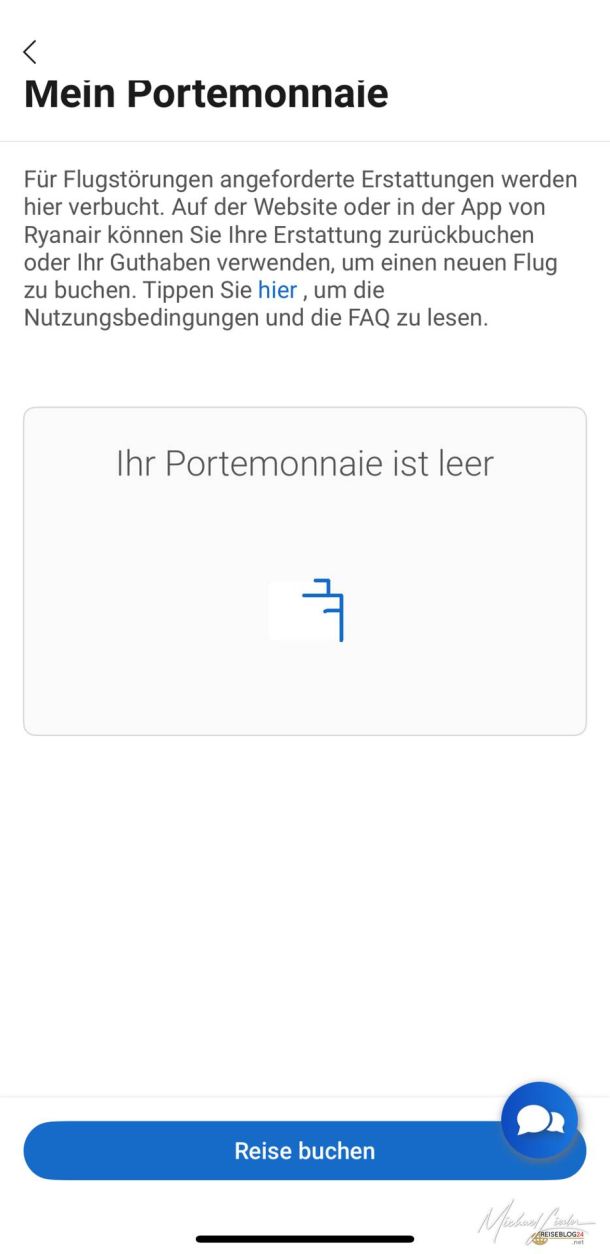Open the 'hier' link for terms and FAQ
Viewport: 610px width, 1254px height.
point(277,291)
